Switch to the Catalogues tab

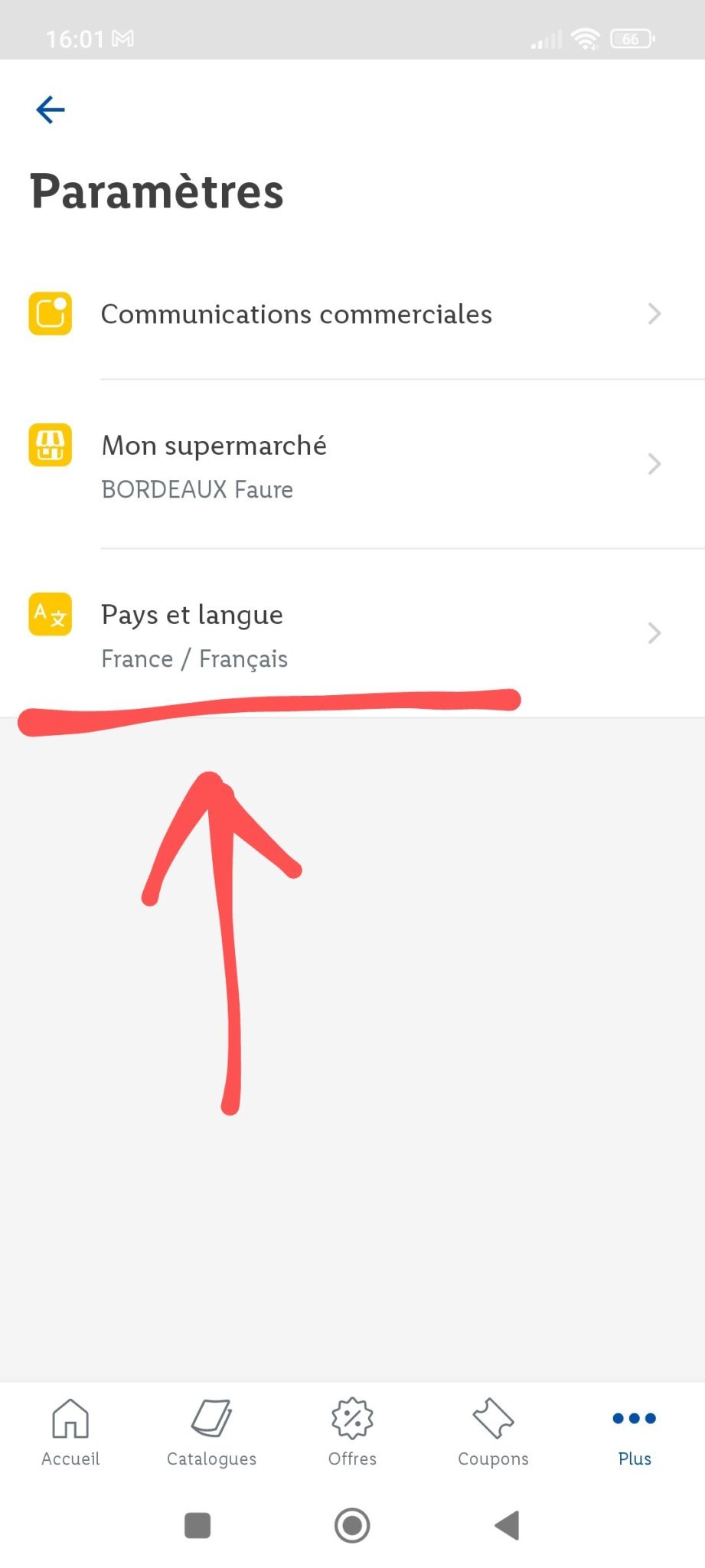point(211,1432)
